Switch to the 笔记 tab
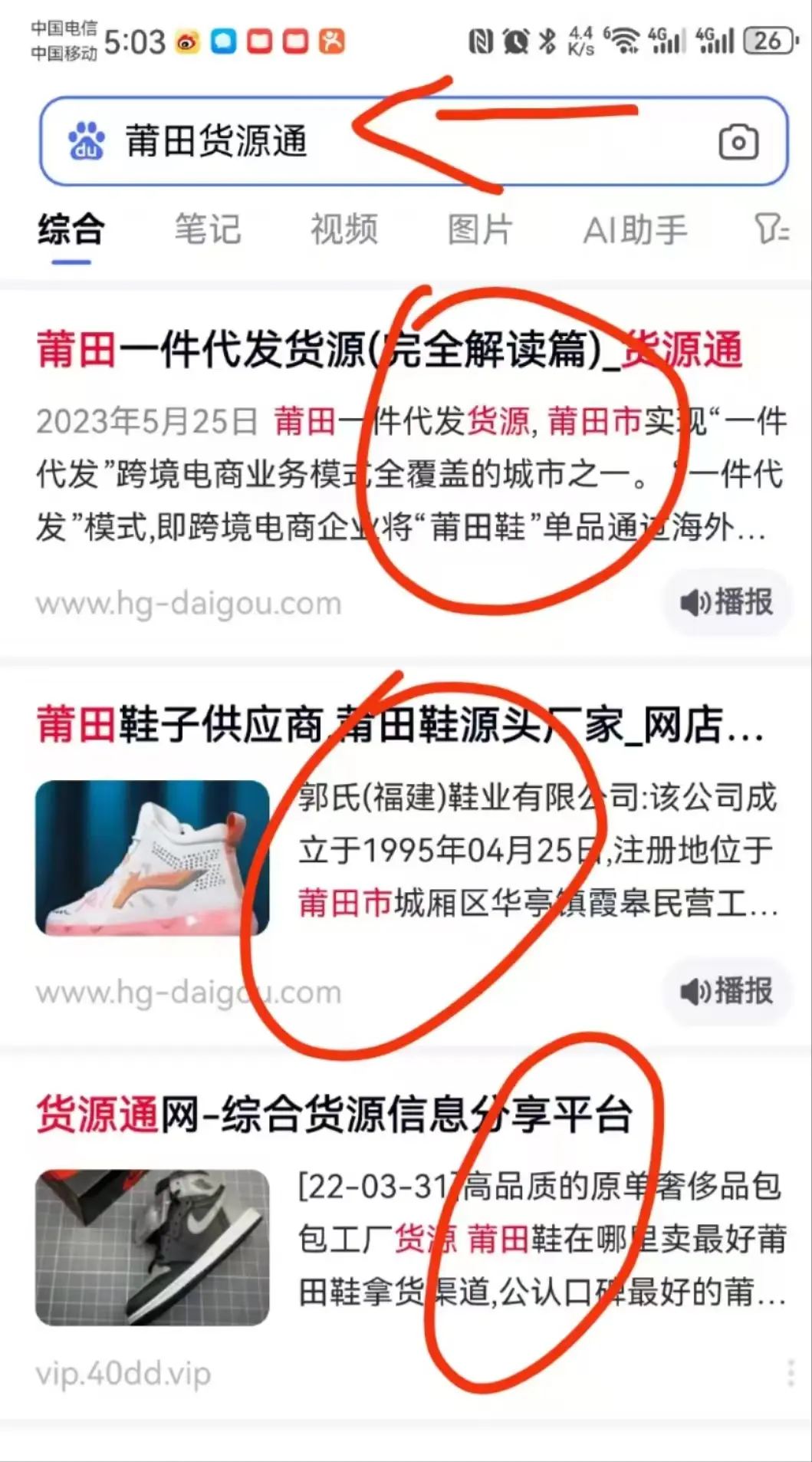 click(x=207, y=229)
